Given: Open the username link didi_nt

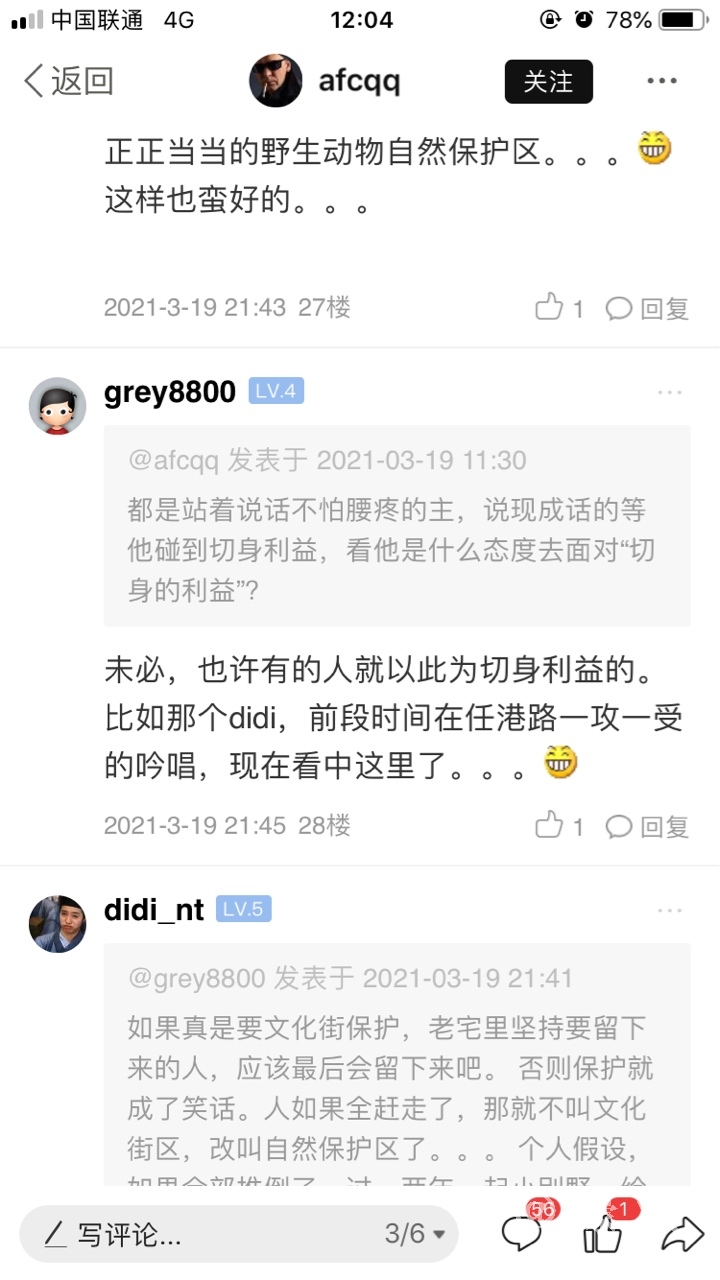Looking at the screenshot, I should [154, 910].
